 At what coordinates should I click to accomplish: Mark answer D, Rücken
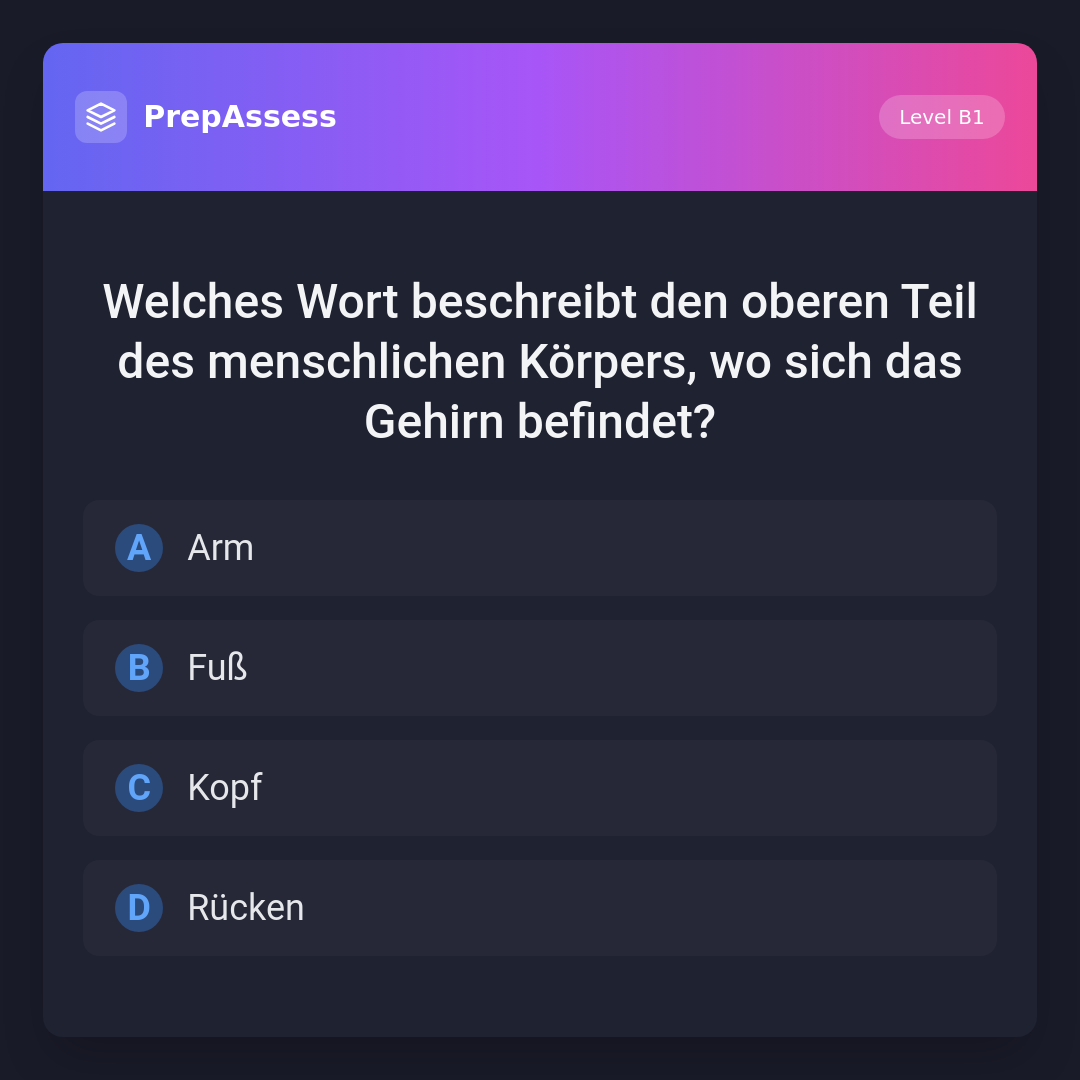coord(540,908)
